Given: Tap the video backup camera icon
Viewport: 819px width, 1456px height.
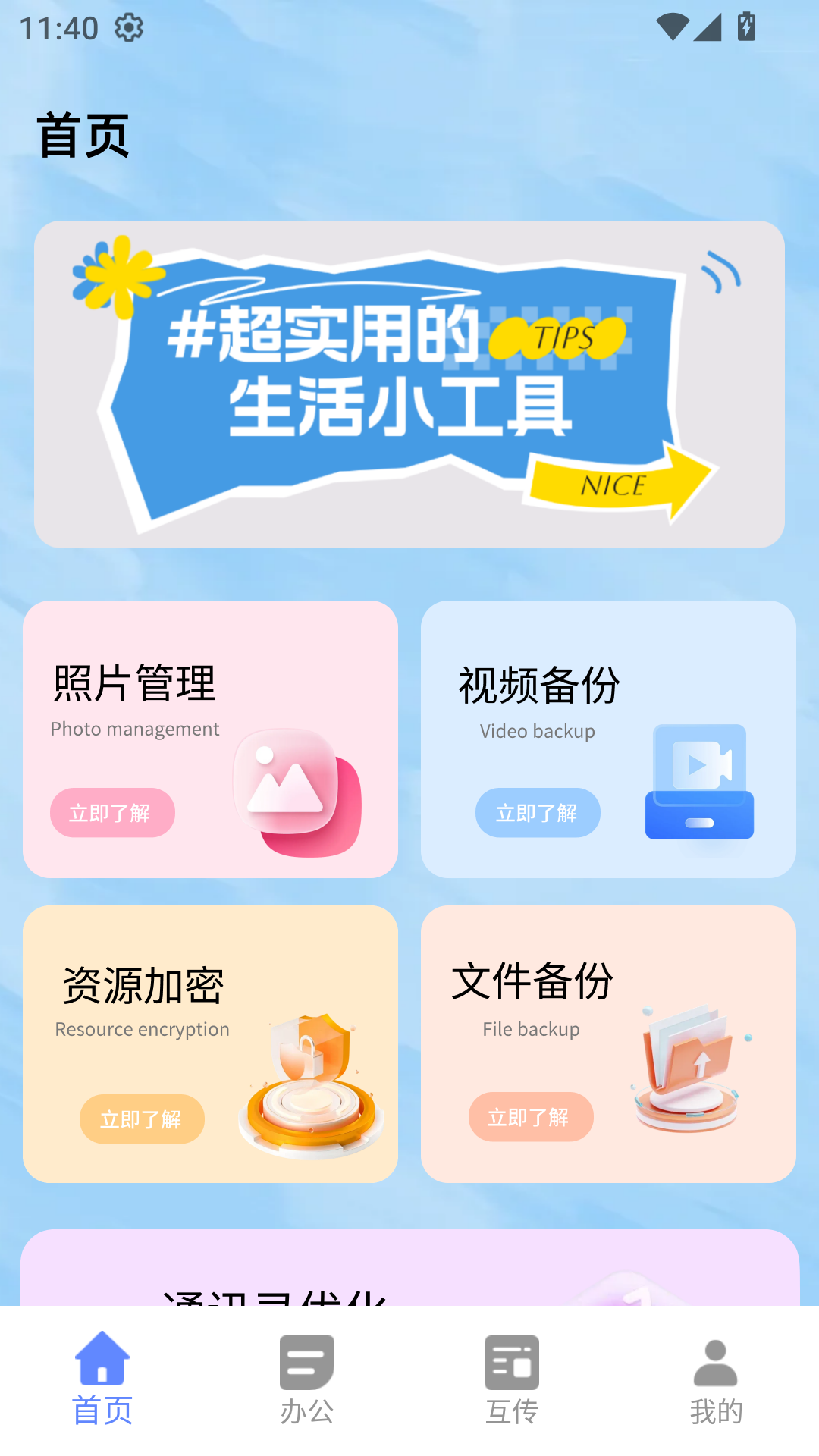Looking at the screenshot, I should [x=698, y=781].
